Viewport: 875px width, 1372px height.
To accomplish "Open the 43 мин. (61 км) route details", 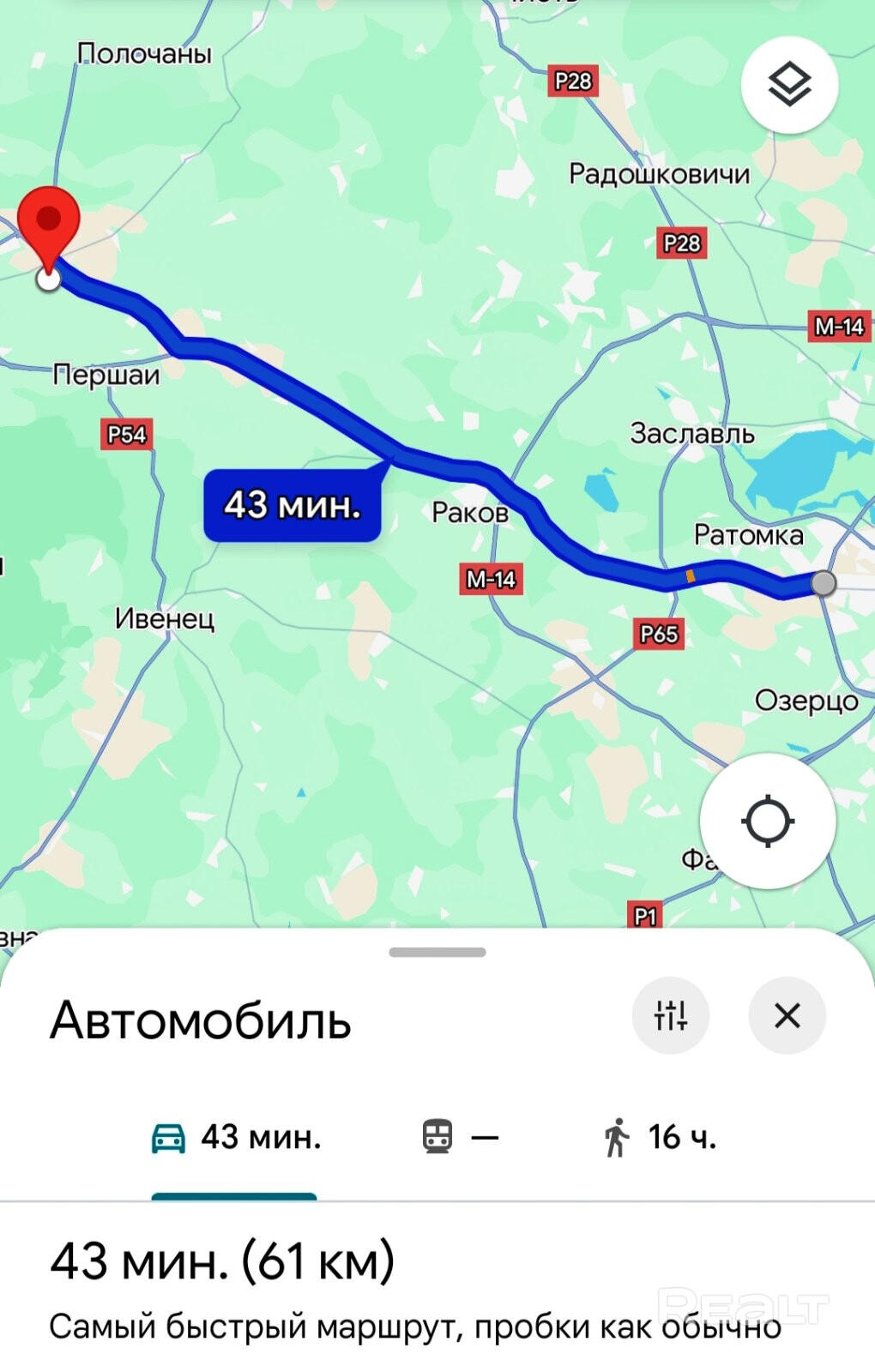I will coord(223,1262).
